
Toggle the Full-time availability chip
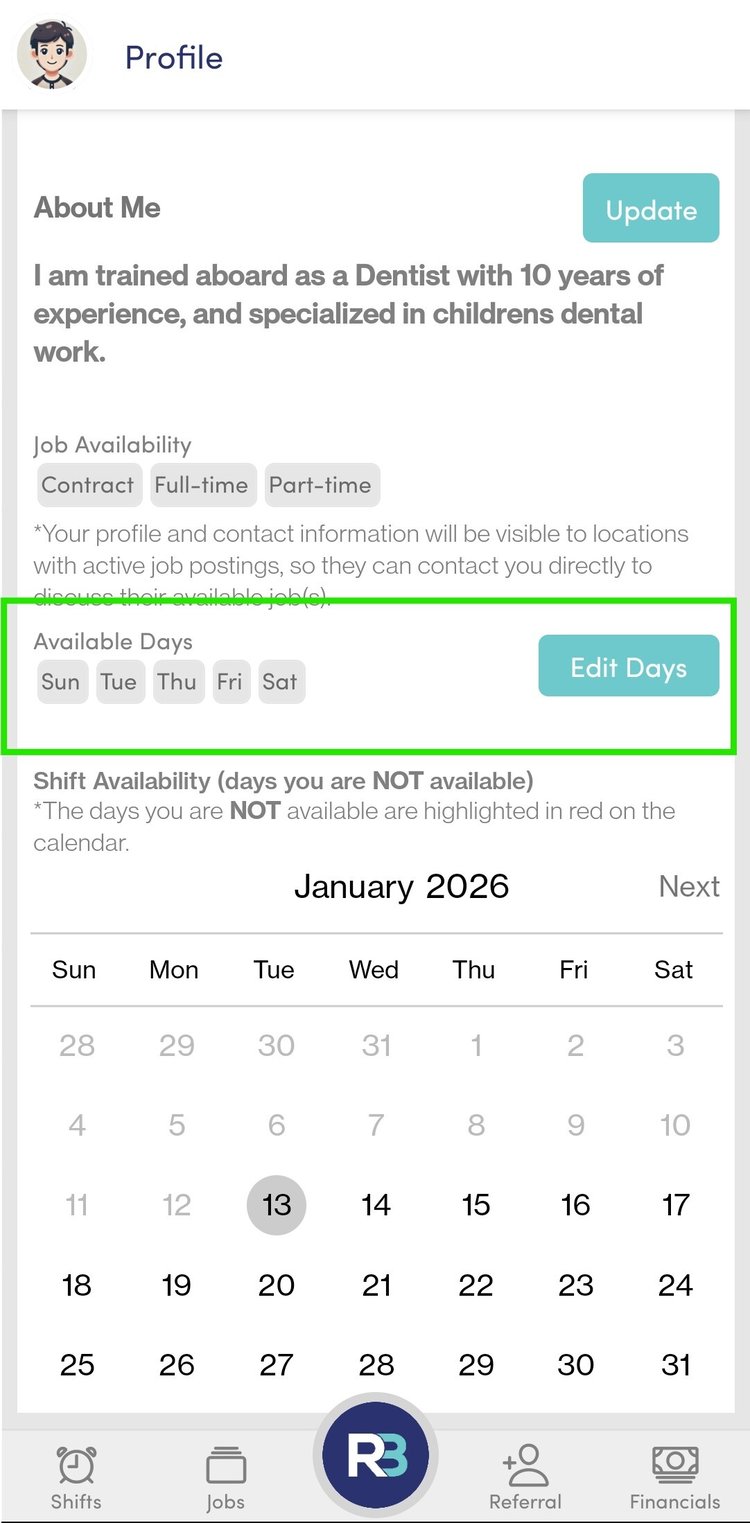point(202,485)
